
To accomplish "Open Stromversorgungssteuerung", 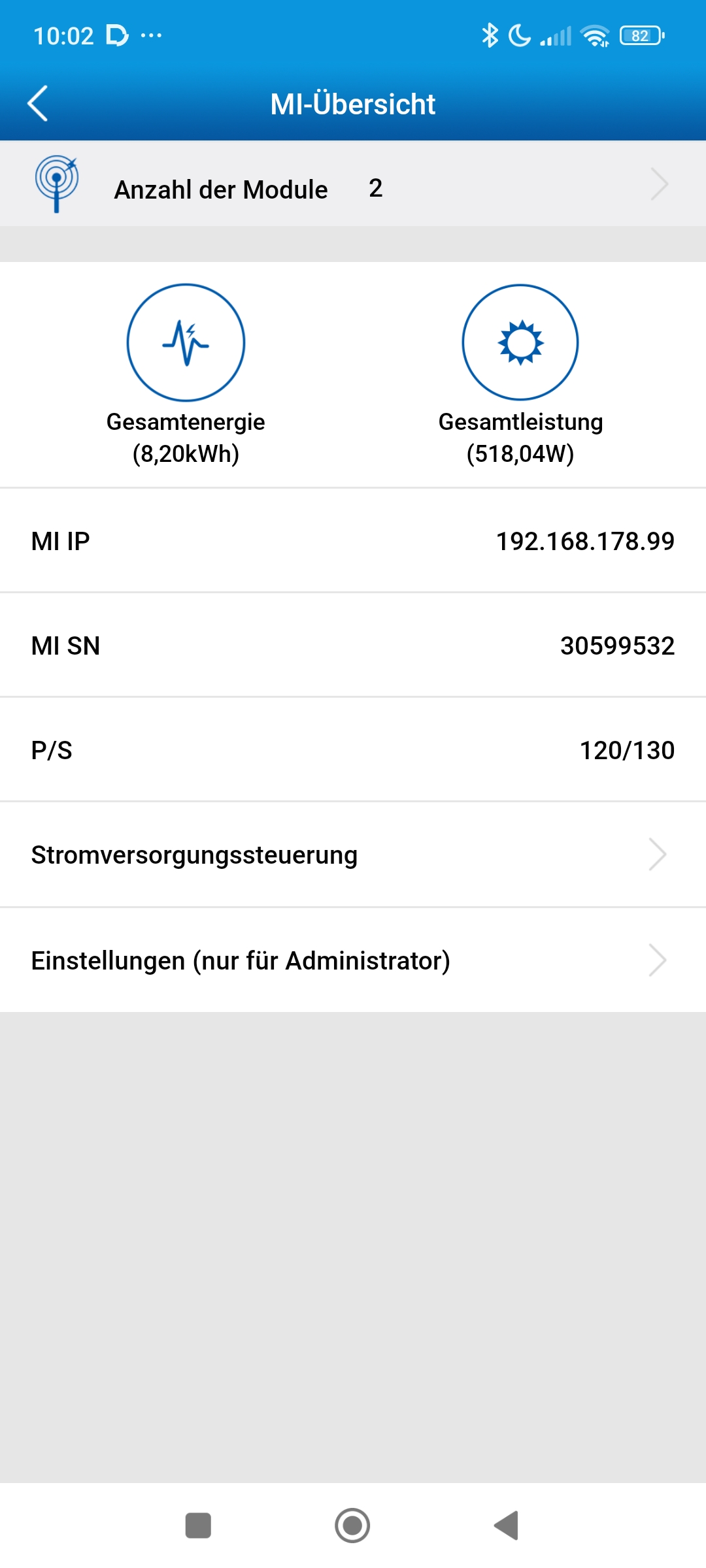I will click(x=353, y=855).
